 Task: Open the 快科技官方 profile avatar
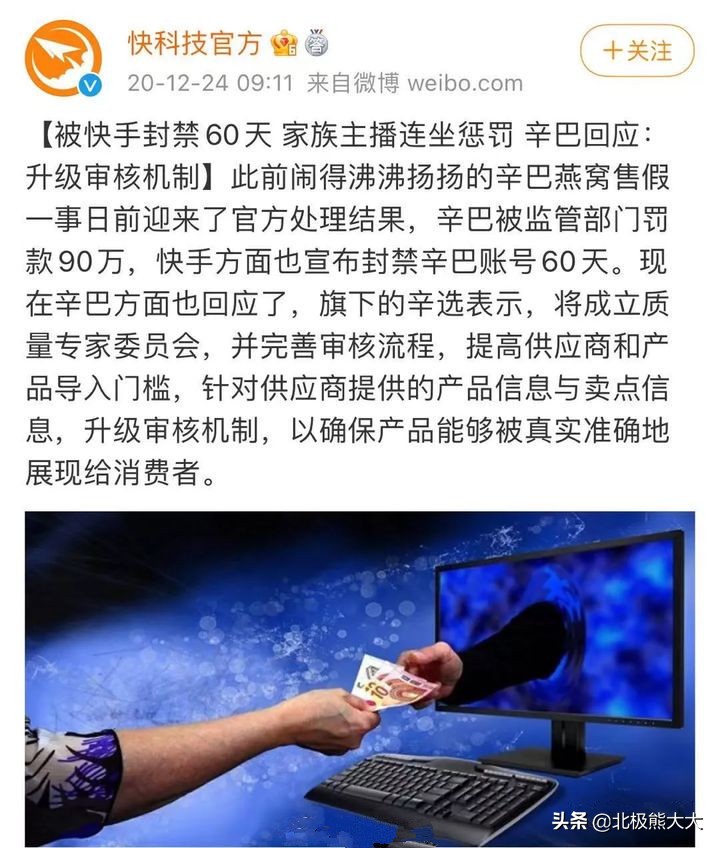point(63,58)
